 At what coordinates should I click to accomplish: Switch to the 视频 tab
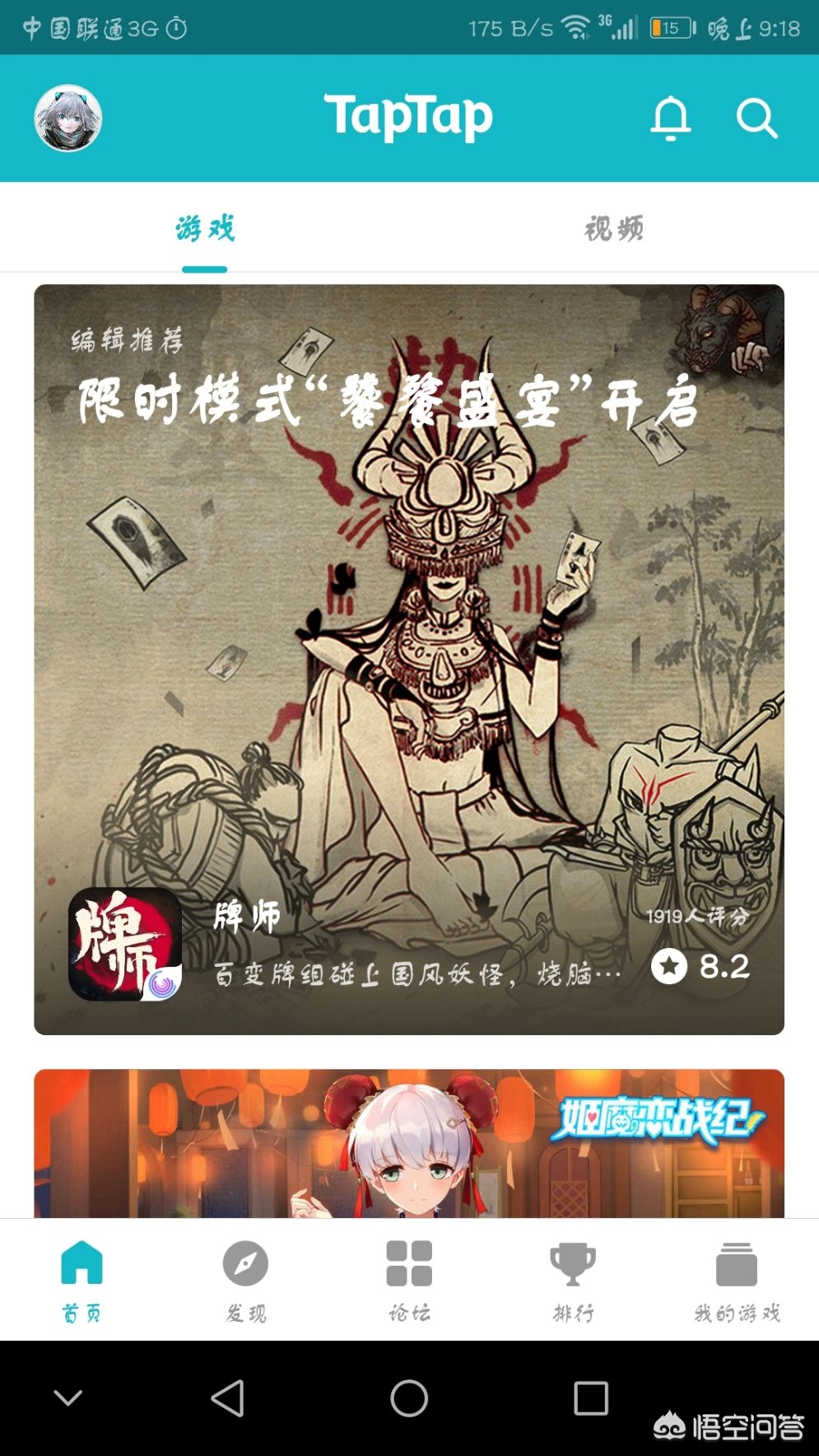click(x=613, y=228)
